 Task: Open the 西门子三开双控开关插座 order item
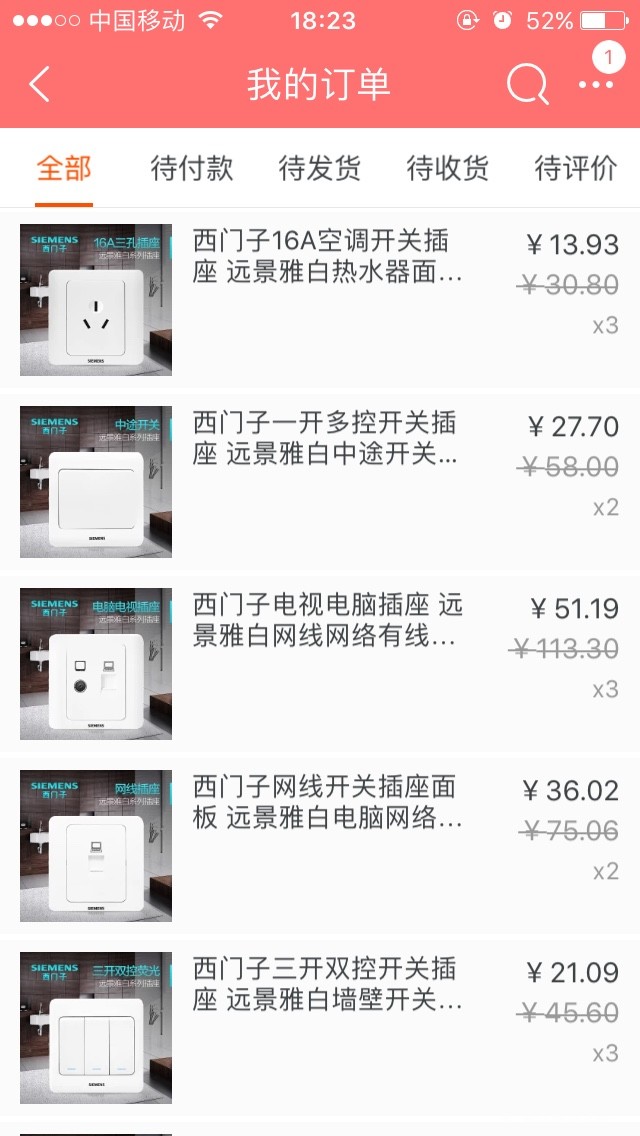(320, 1027)
